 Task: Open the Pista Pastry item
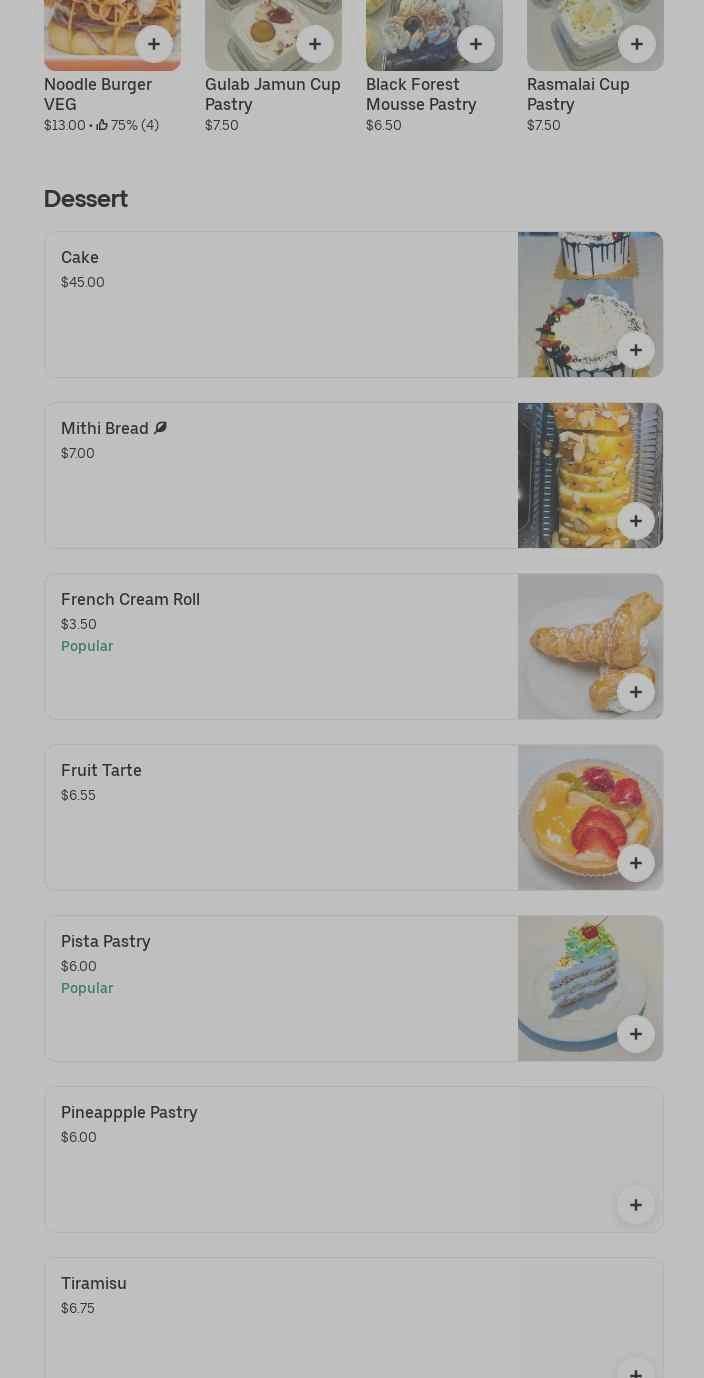click(280, 989)
